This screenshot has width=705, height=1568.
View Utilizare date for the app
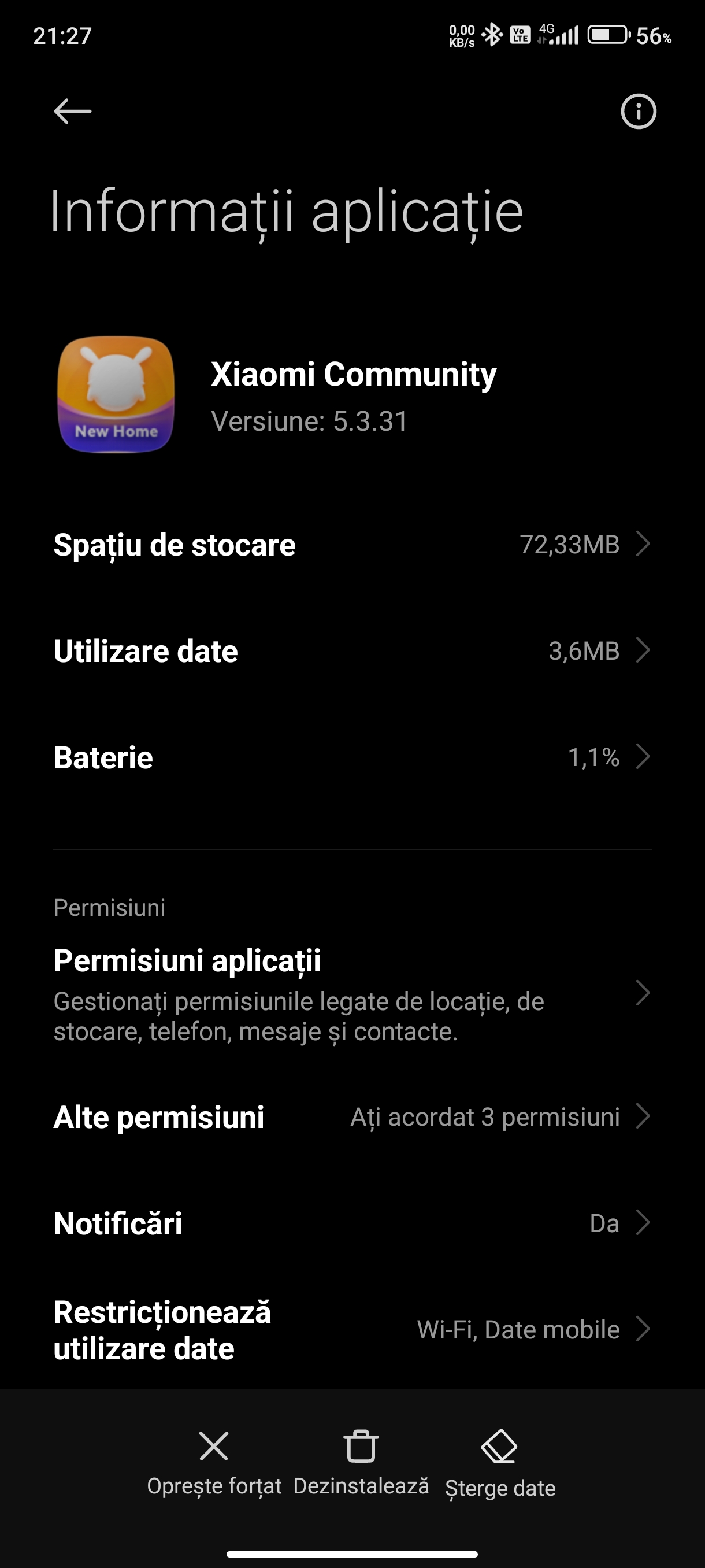coord(352,650)
